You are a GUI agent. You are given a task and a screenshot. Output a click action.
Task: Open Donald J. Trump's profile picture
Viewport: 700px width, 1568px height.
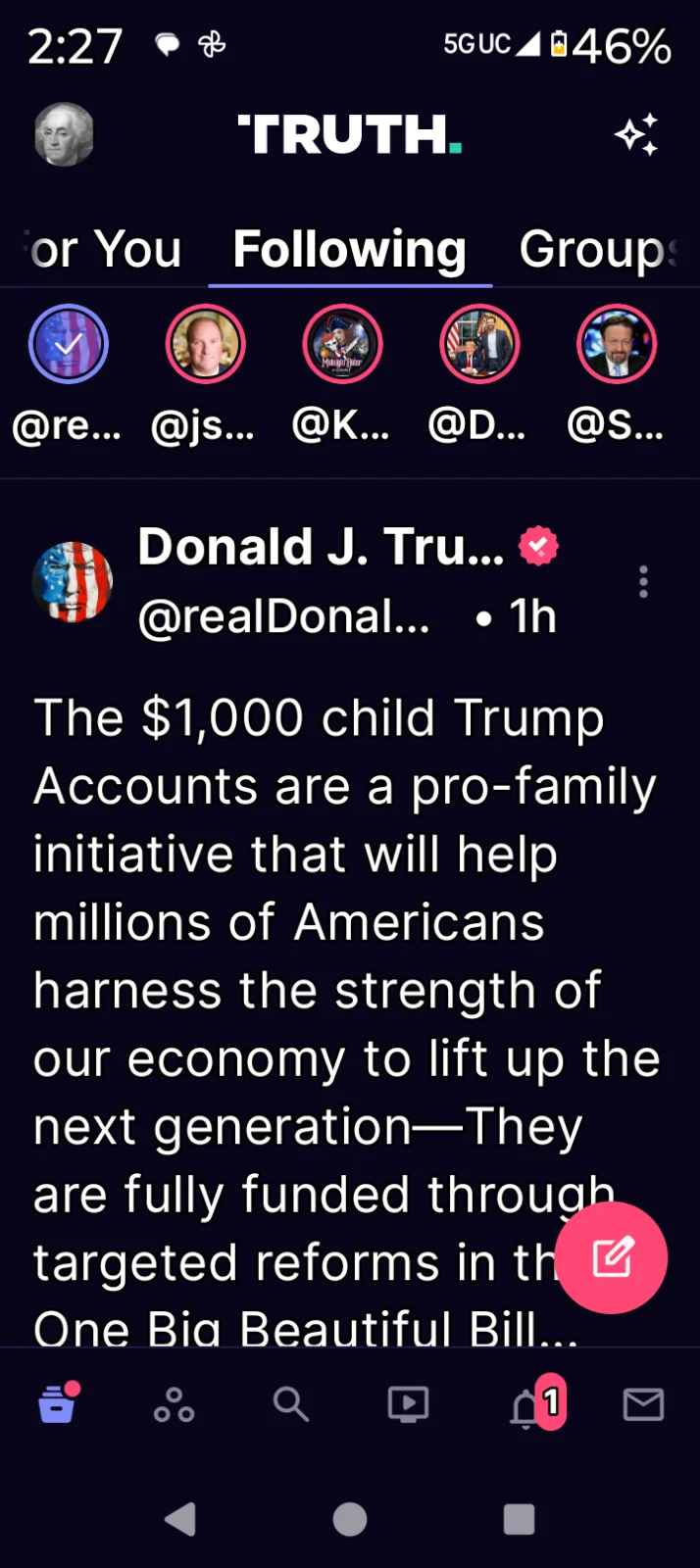click(73, 582)
